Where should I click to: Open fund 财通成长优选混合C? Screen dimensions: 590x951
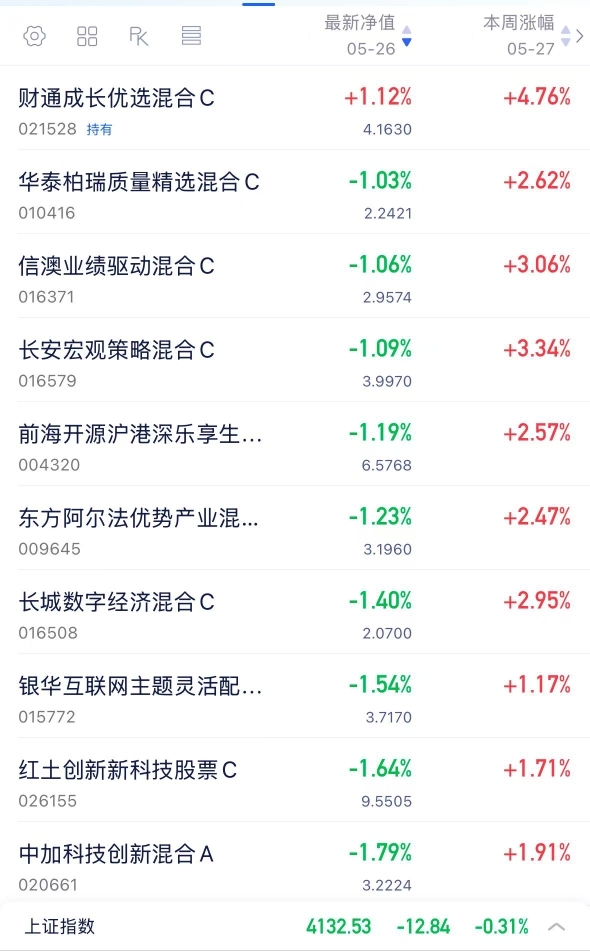(x=295, y=108)
